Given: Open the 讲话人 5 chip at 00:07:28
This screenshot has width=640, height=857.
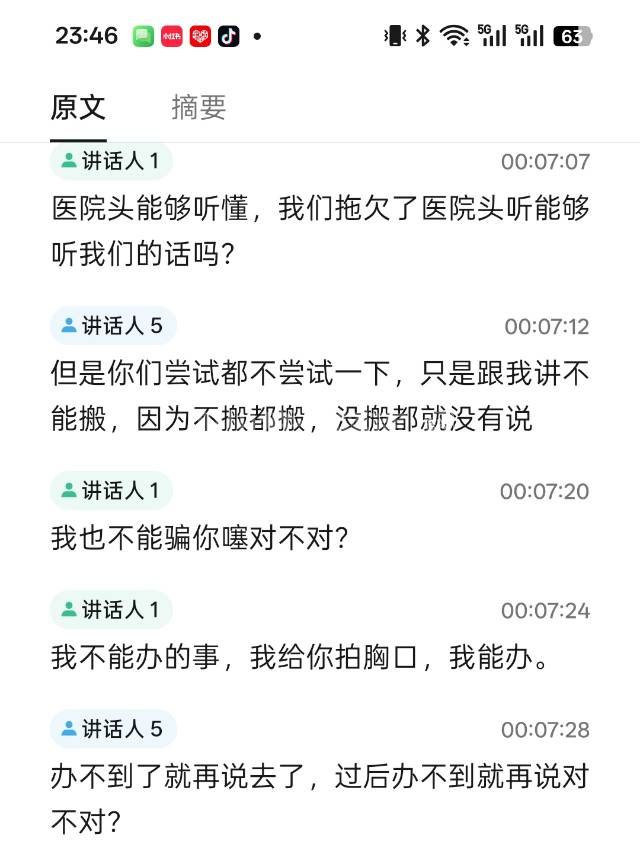Looking at the screenshot, I should (113, 728).
